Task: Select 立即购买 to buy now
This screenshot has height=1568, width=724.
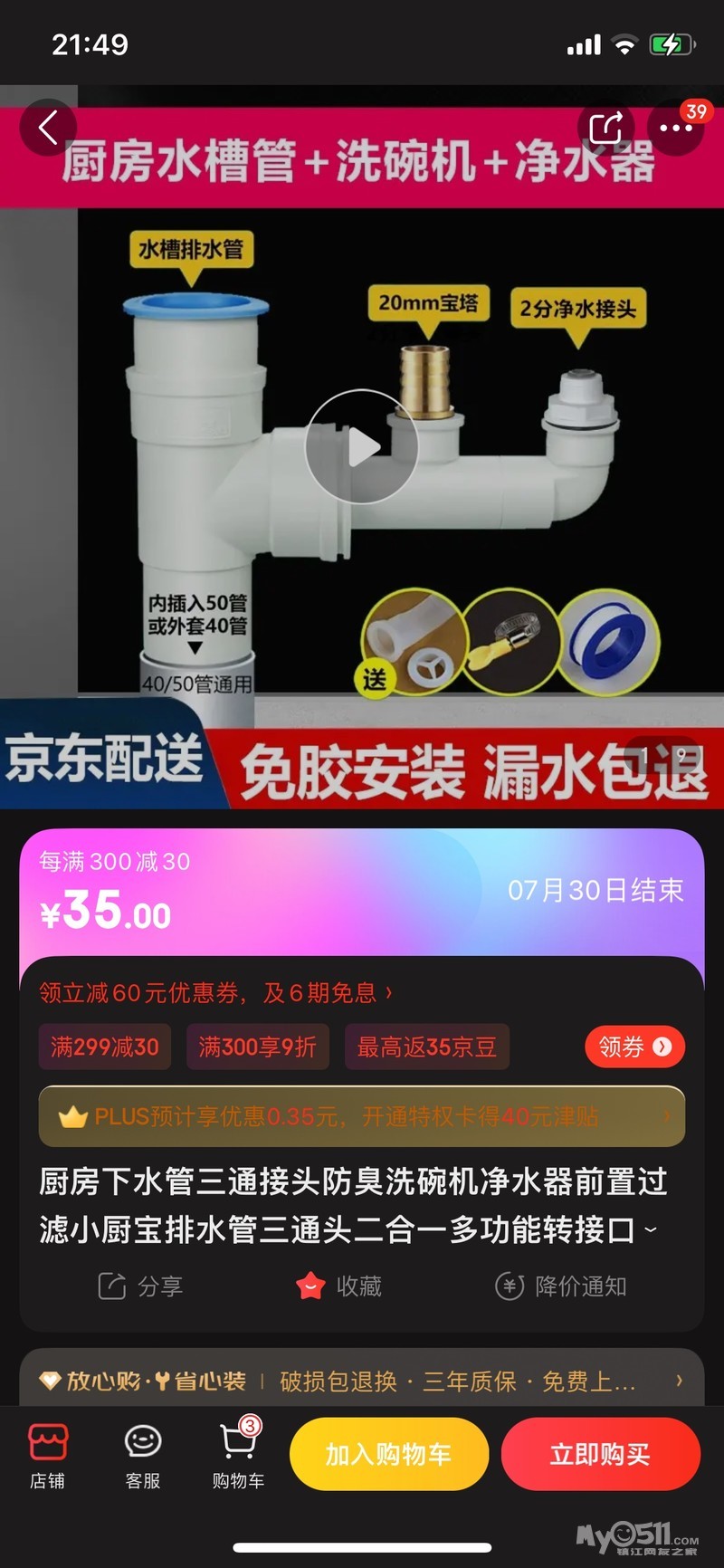Action: 601,1454
